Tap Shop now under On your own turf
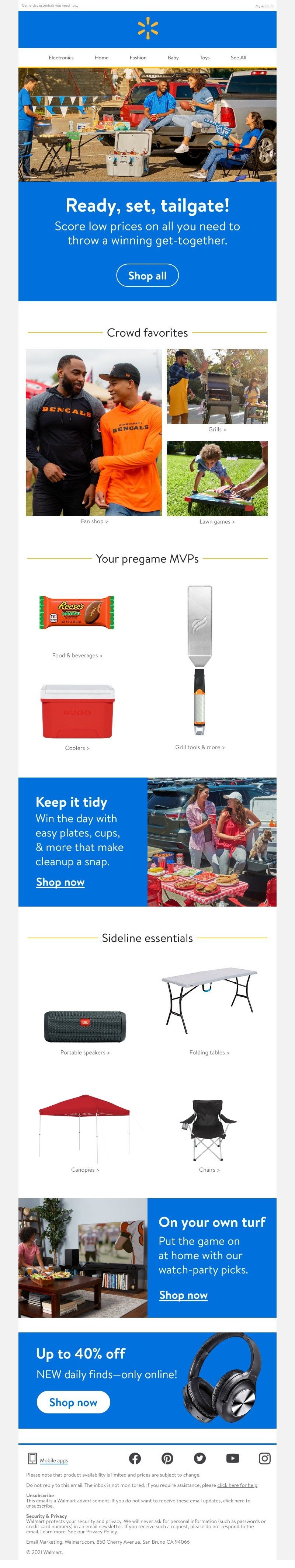This screenshot has width=295, height=1568. [183, 1295]
